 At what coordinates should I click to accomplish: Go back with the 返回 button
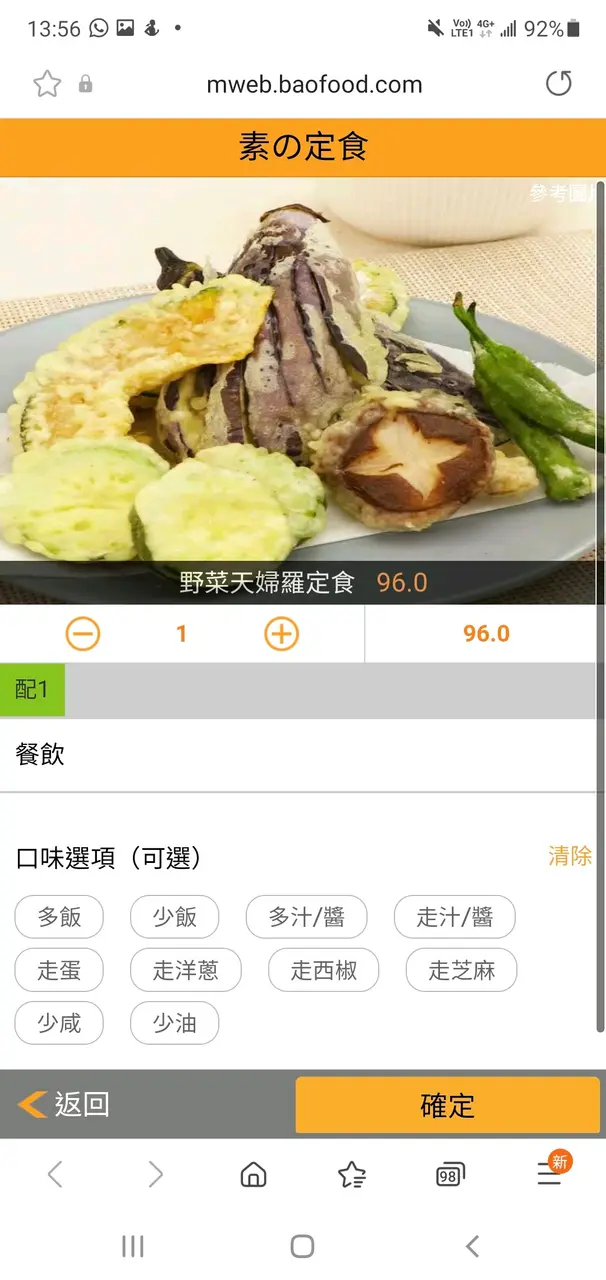click(x=64, y=1105)
